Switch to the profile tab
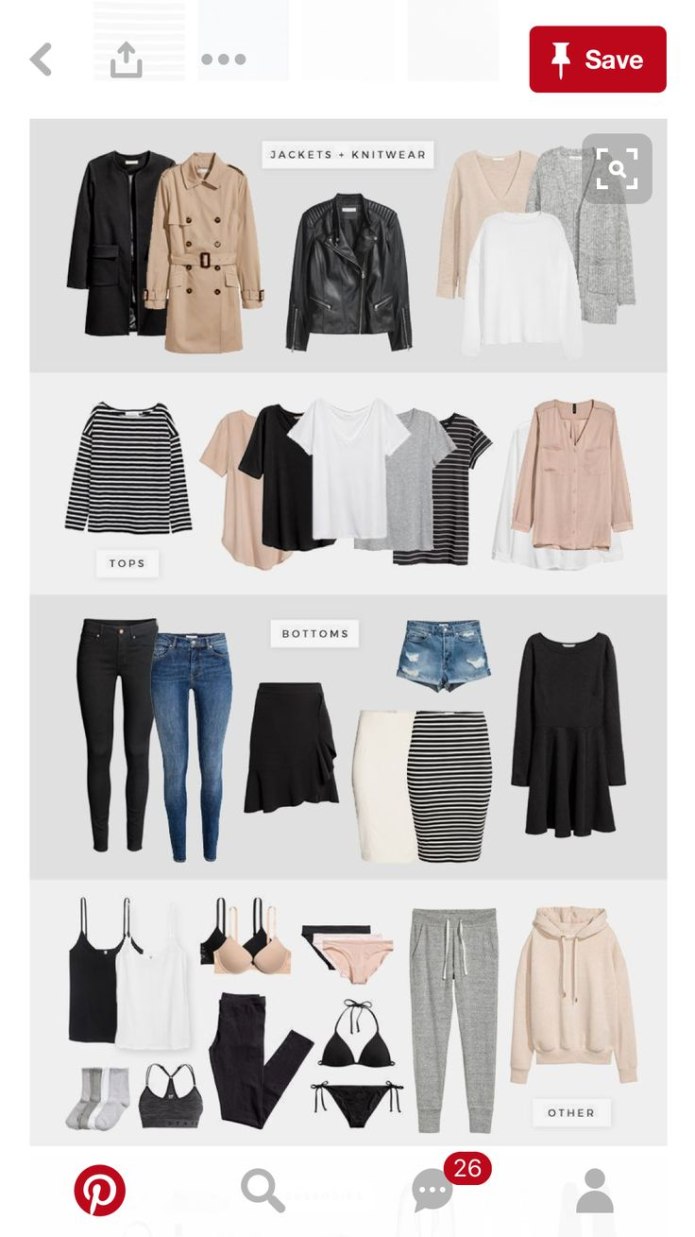The width and height of the screenshot is (695, 1237). 594,1190
